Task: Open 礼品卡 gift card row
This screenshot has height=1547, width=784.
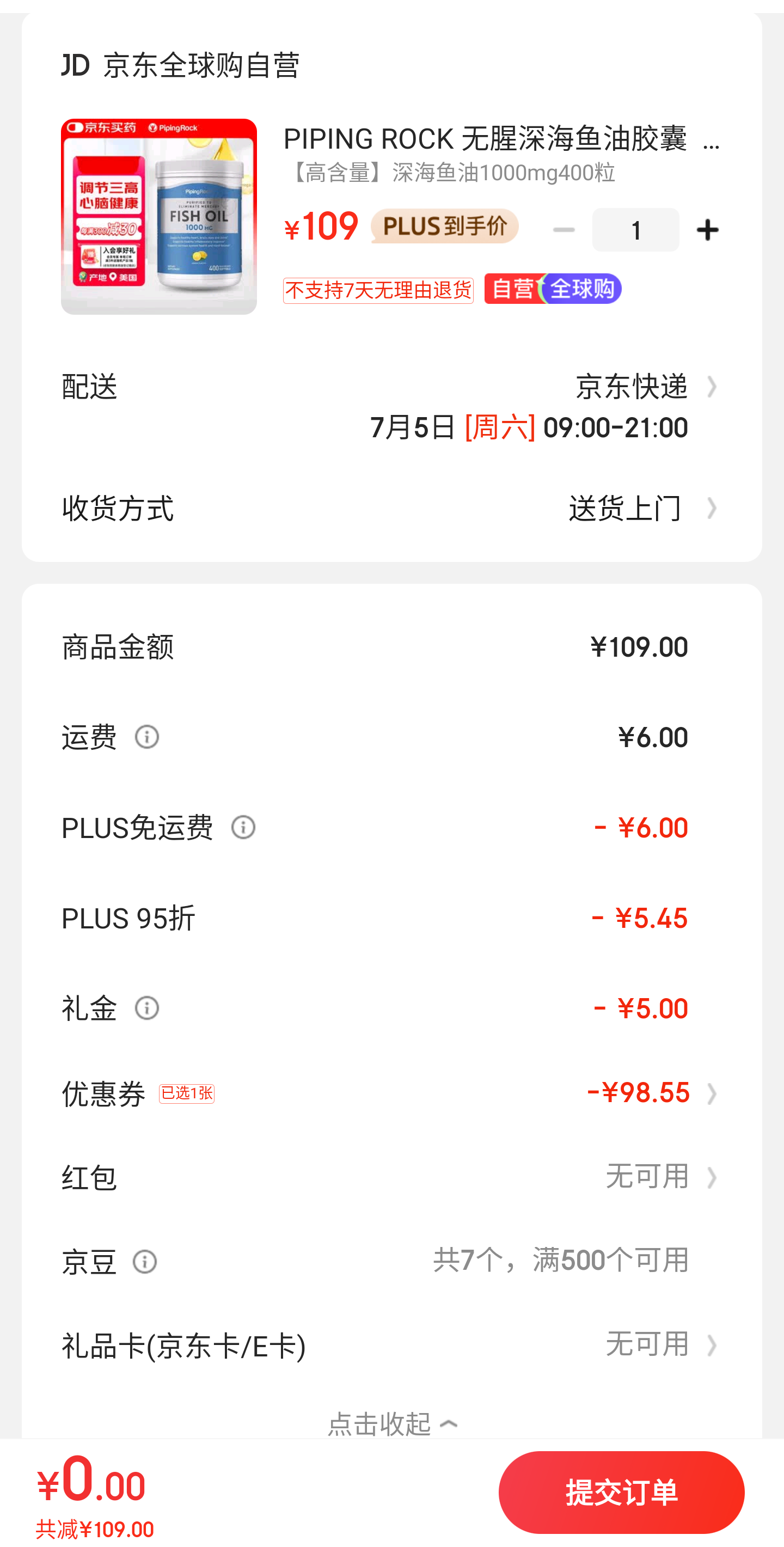Action: click(391, 1345)
